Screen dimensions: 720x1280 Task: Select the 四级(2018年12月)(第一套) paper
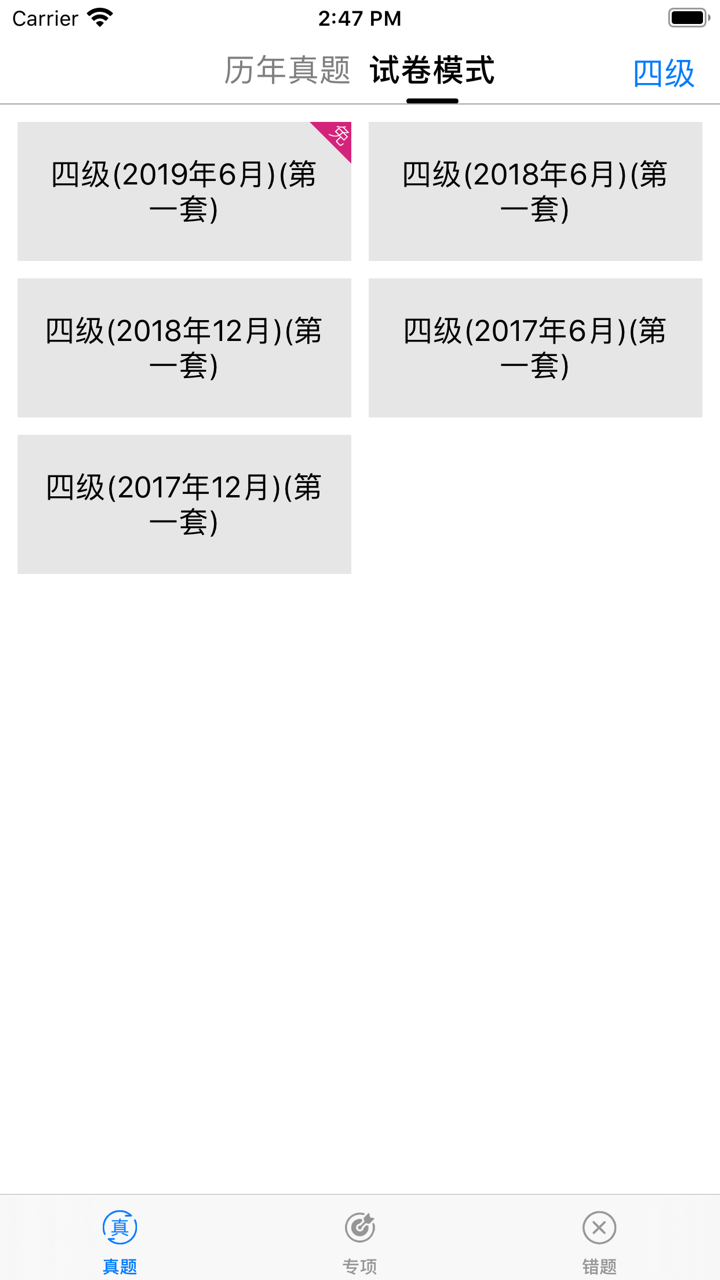tap(184, 347)
